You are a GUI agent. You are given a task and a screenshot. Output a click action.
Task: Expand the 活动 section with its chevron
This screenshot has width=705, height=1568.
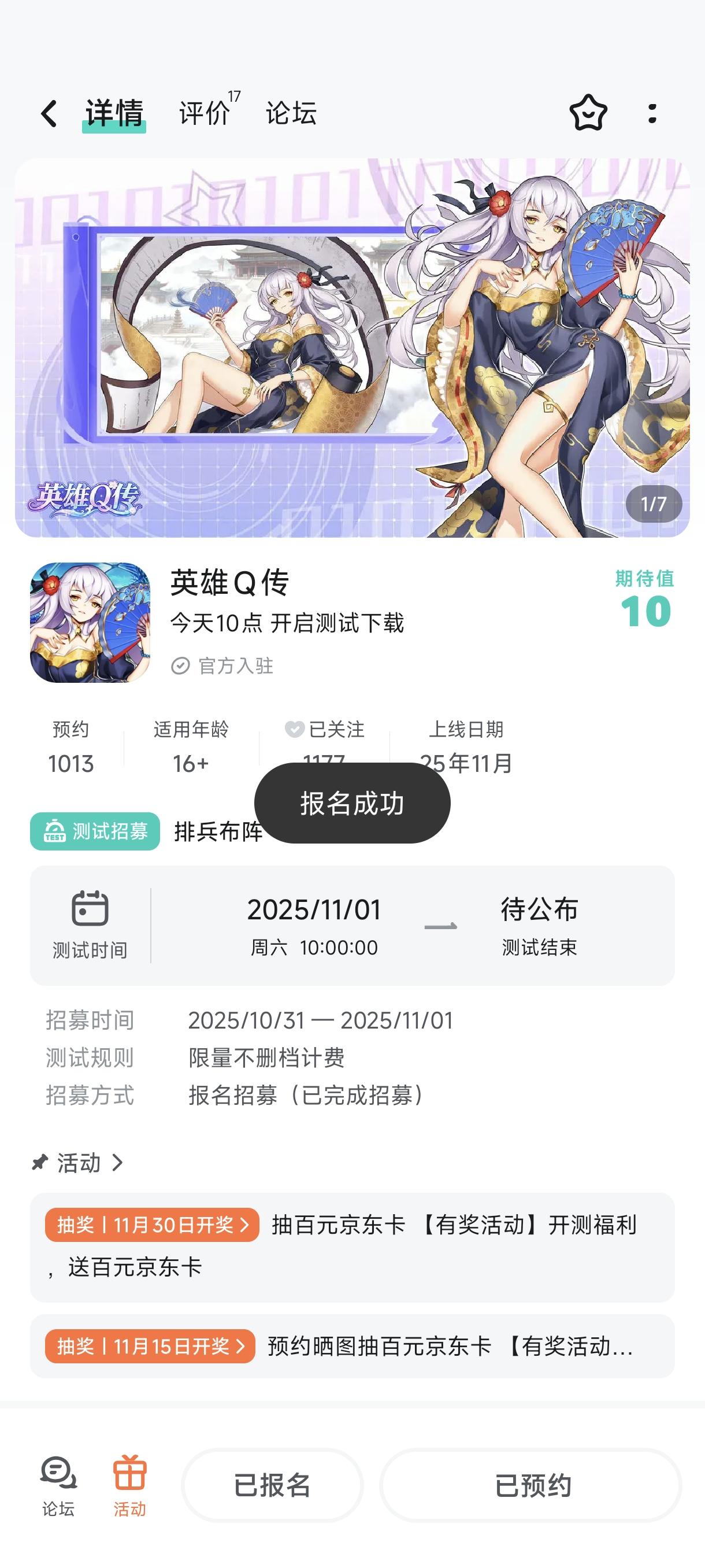(x=117, y=1163)
